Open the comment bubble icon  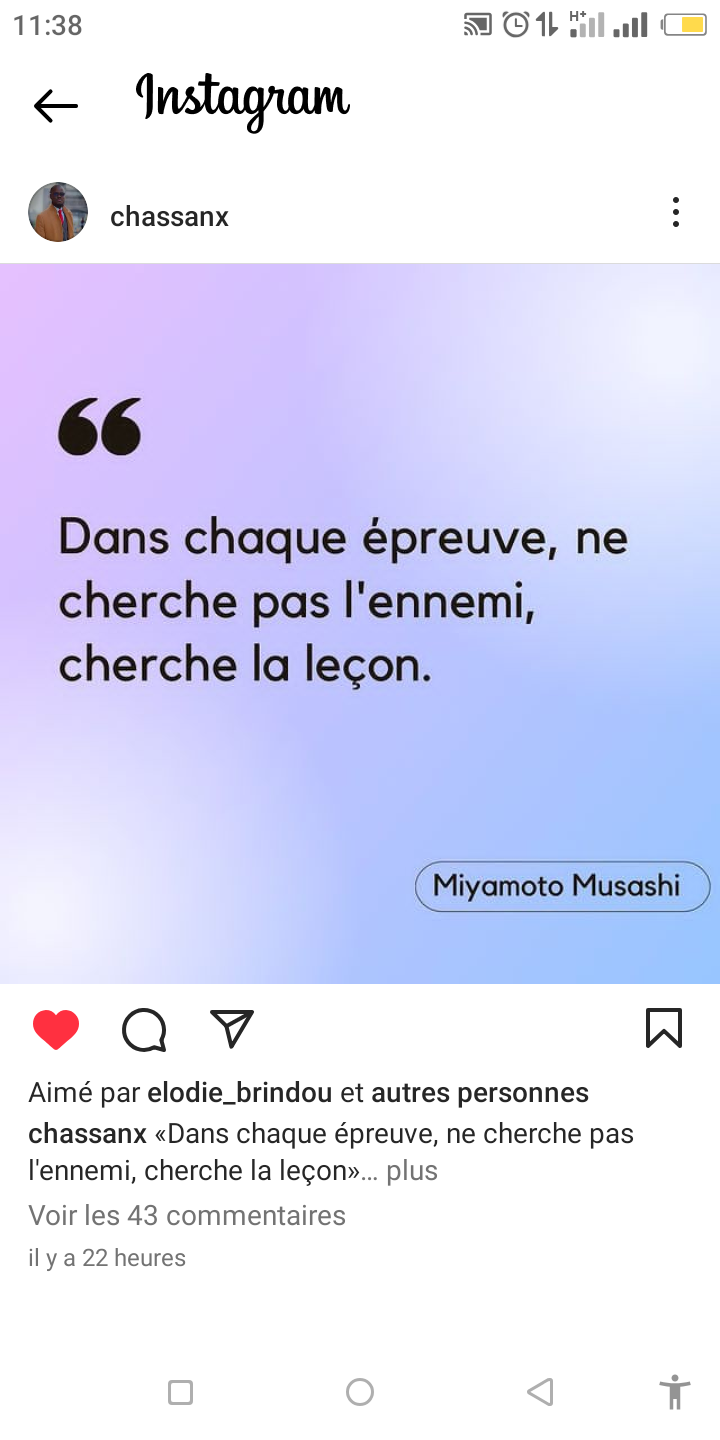144,1029
